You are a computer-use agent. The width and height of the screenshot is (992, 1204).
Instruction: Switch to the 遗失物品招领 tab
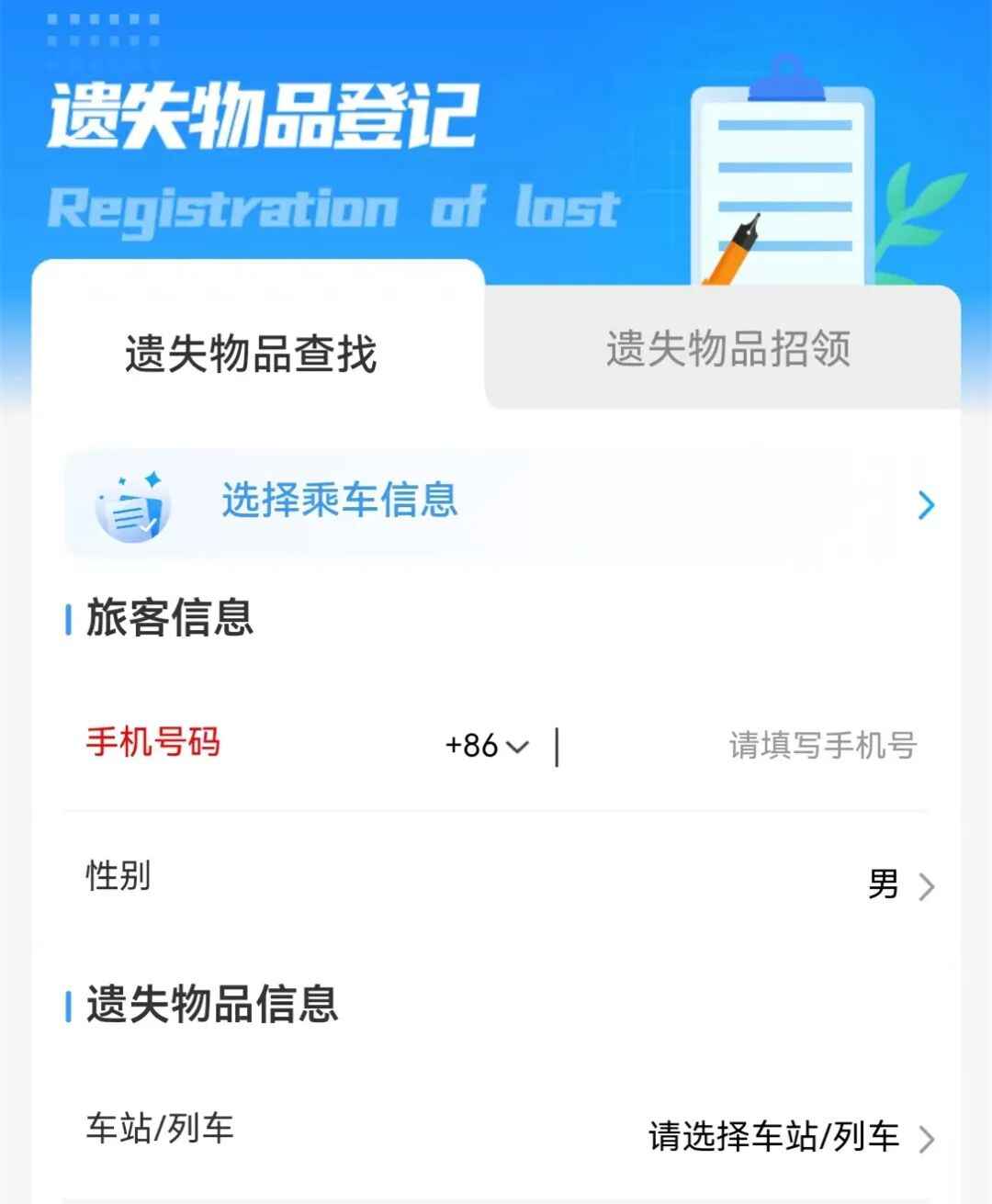coord(727,350)
